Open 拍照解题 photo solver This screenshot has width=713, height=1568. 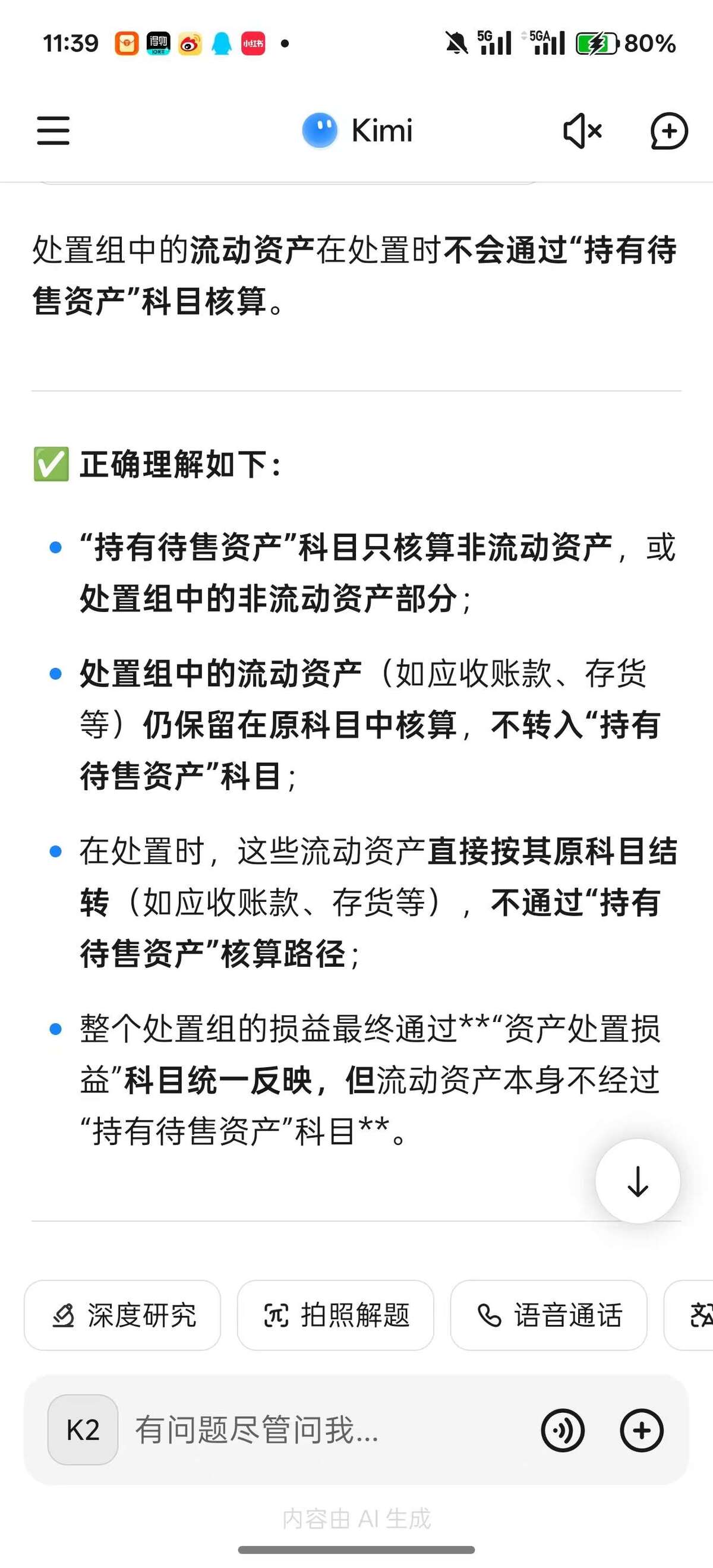click(336, 1315)
